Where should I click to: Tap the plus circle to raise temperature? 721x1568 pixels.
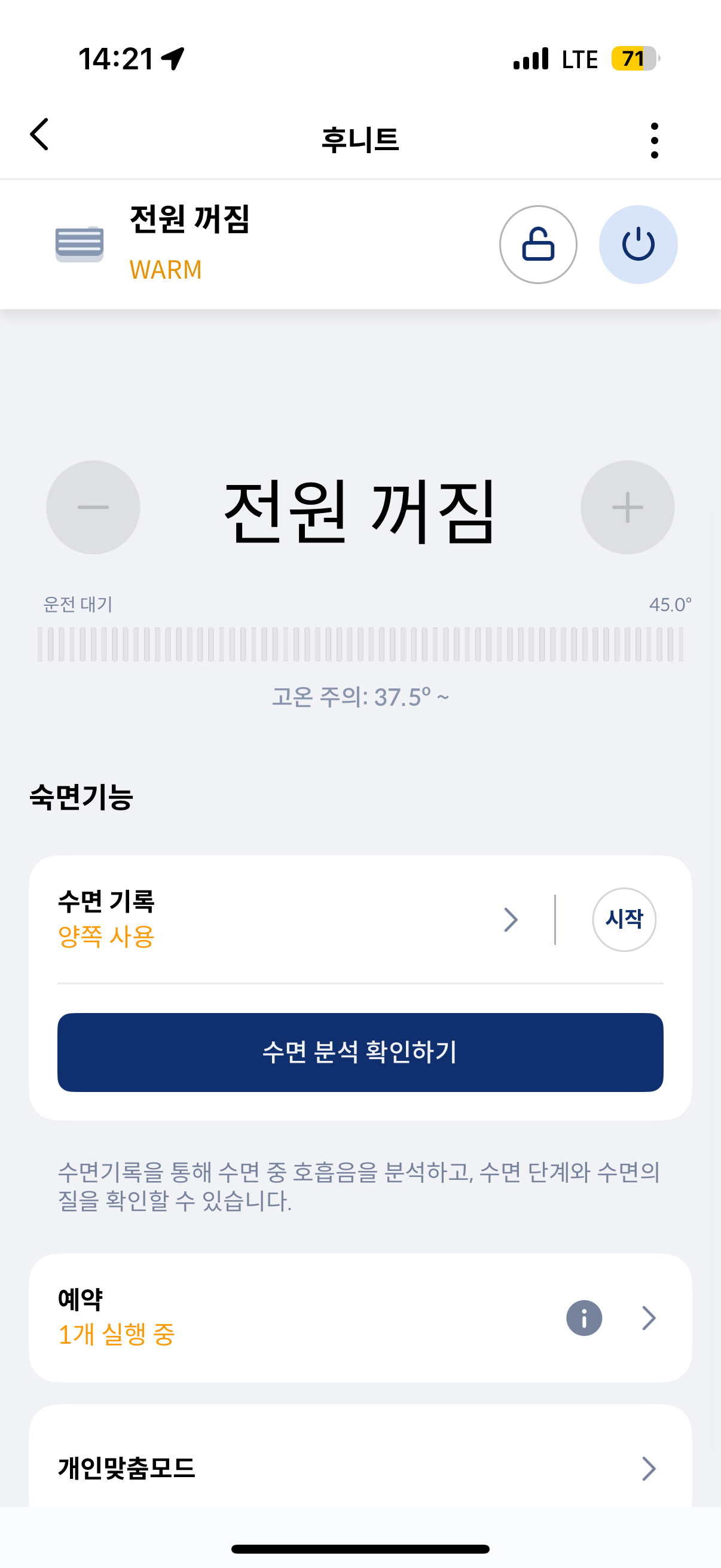628,507
